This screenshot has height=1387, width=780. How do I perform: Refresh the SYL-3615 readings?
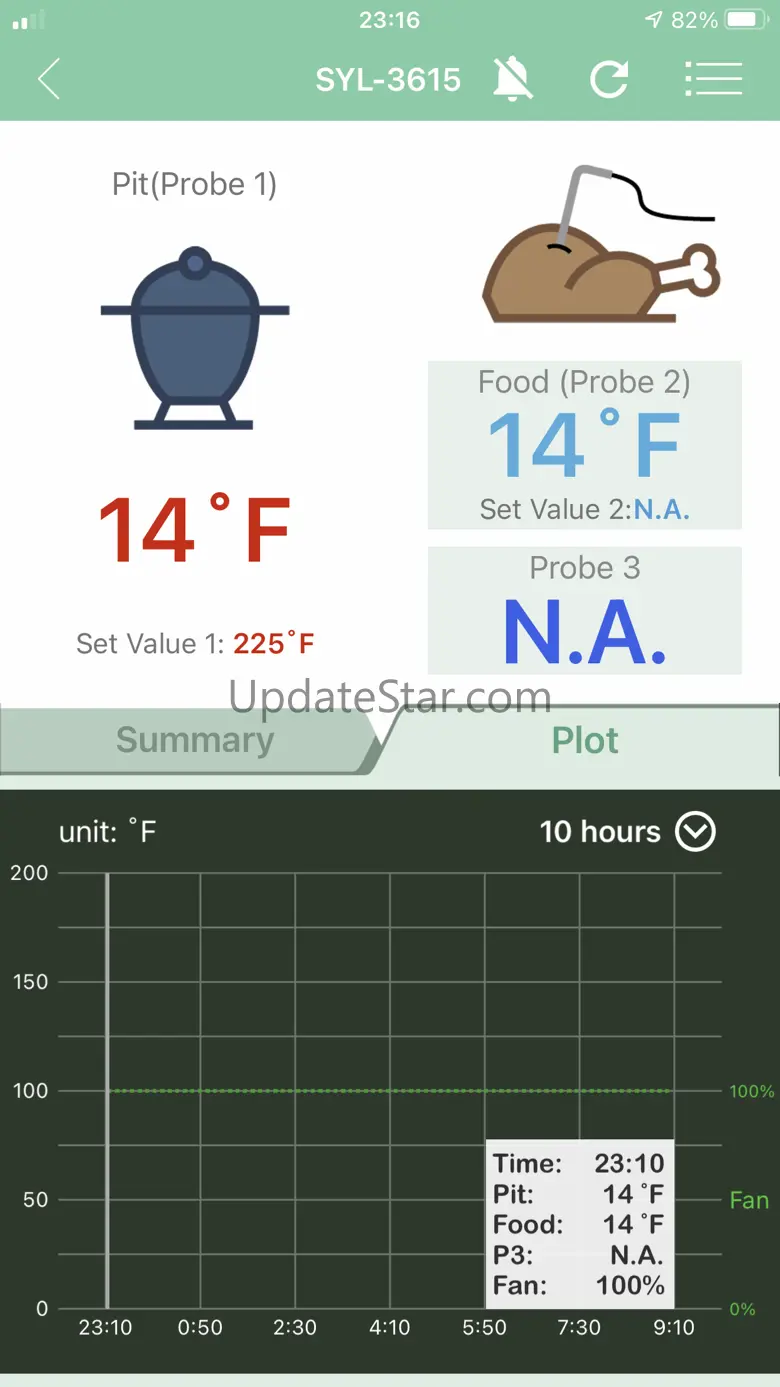608,79
